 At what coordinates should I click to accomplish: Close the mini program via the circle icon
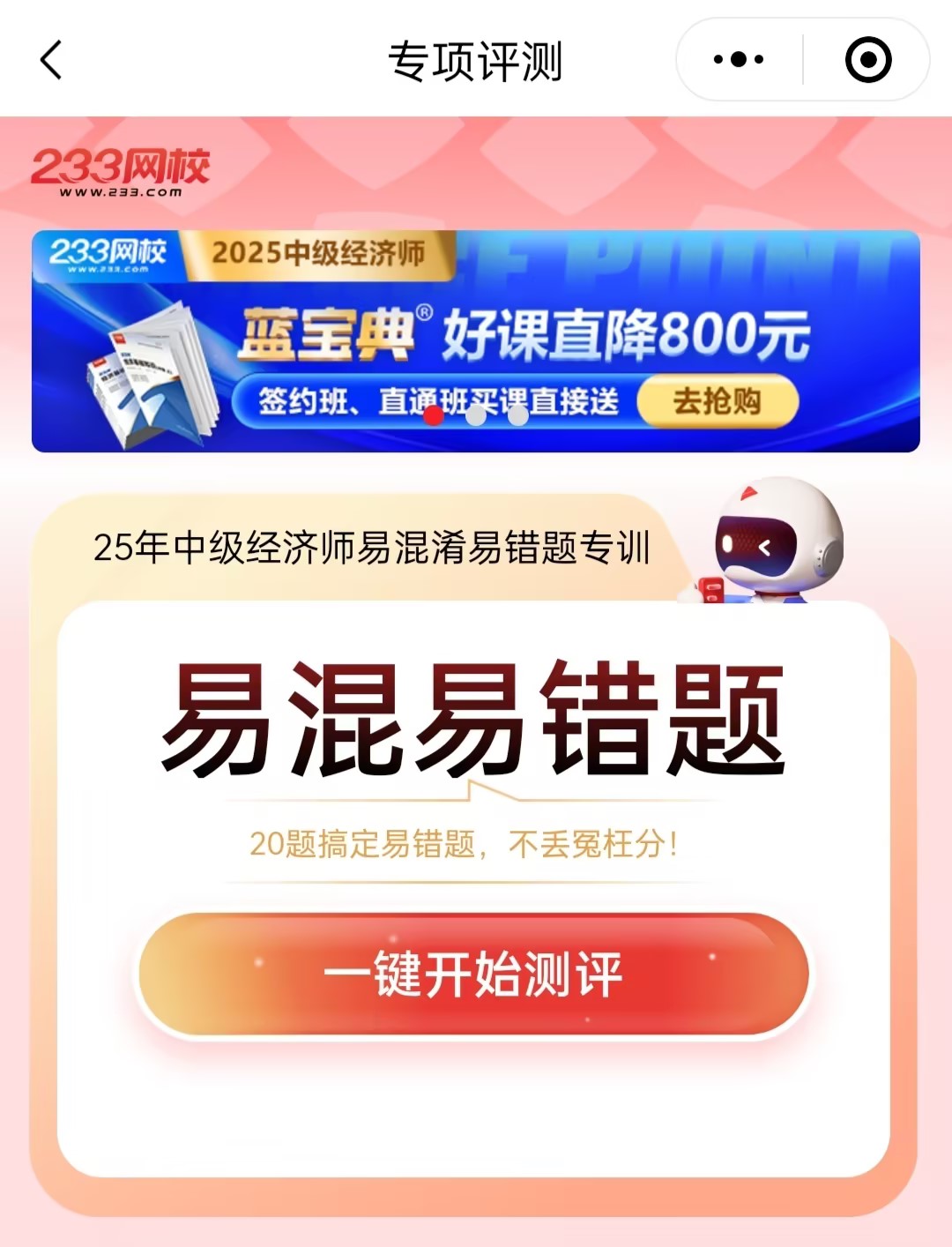tap(867, 60)
